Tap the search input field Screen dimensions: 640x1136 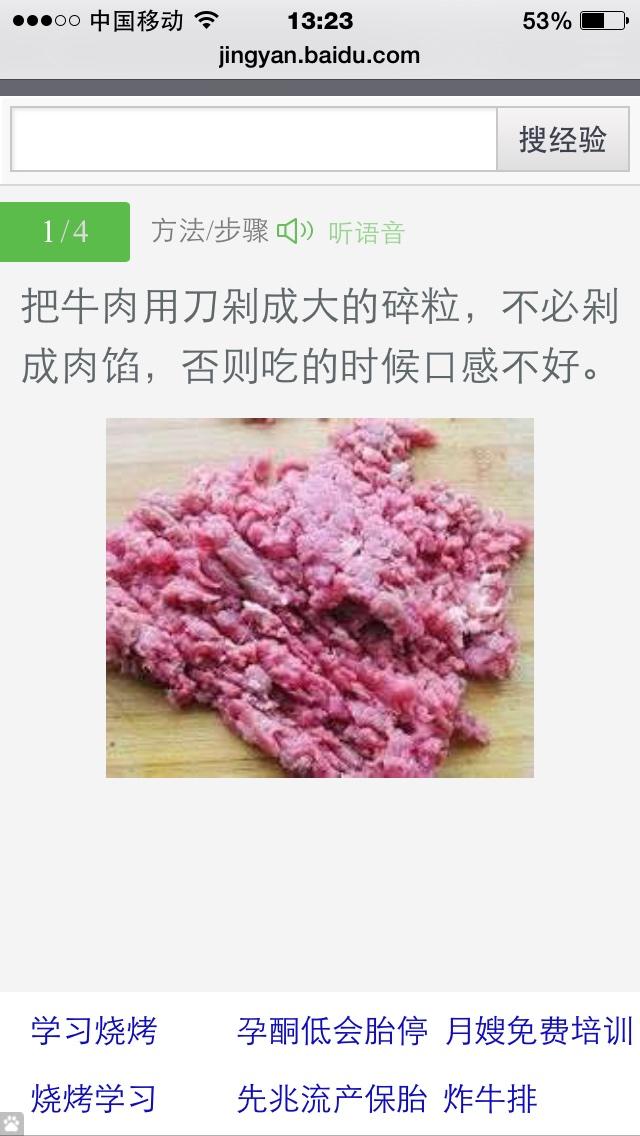click(x=254, y=140)
